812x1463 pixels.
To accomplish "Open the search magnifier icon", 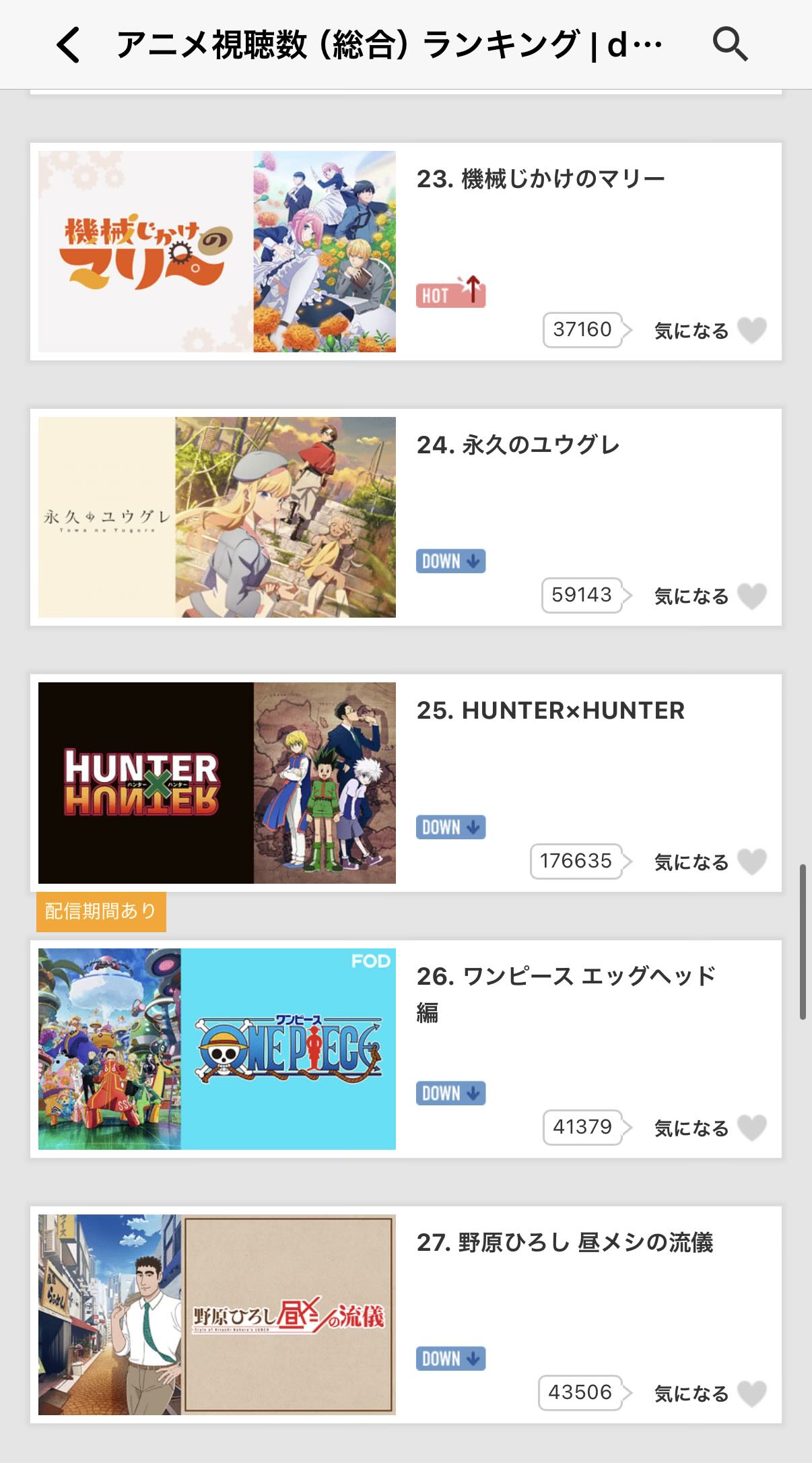I will tap(730, 44).
